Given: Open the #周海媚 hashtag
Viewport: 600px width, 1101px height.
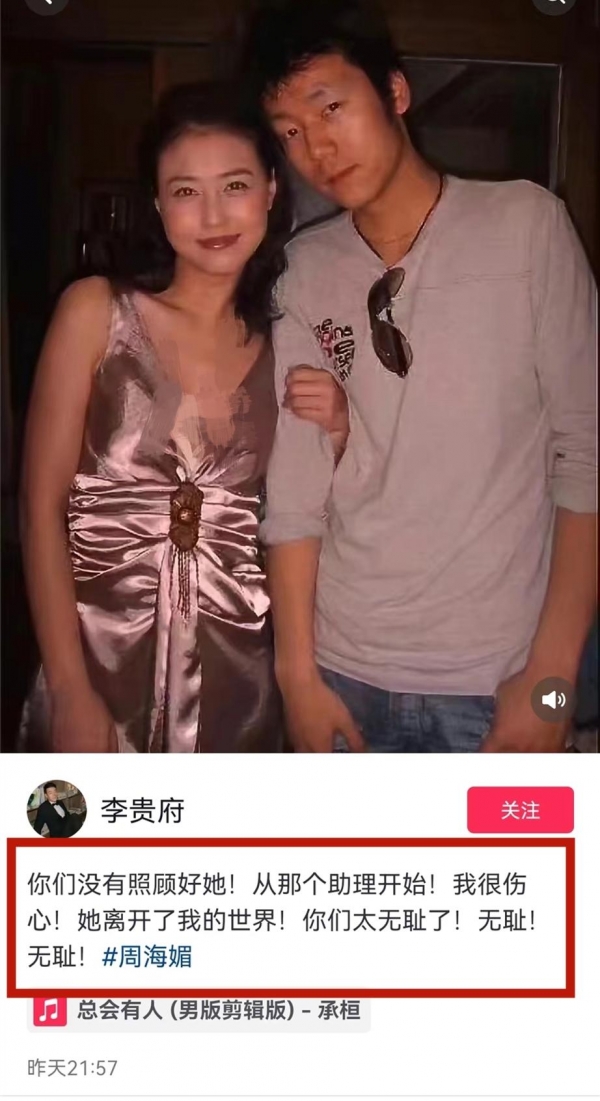Looking at the screenshot, I should (147, 957).
